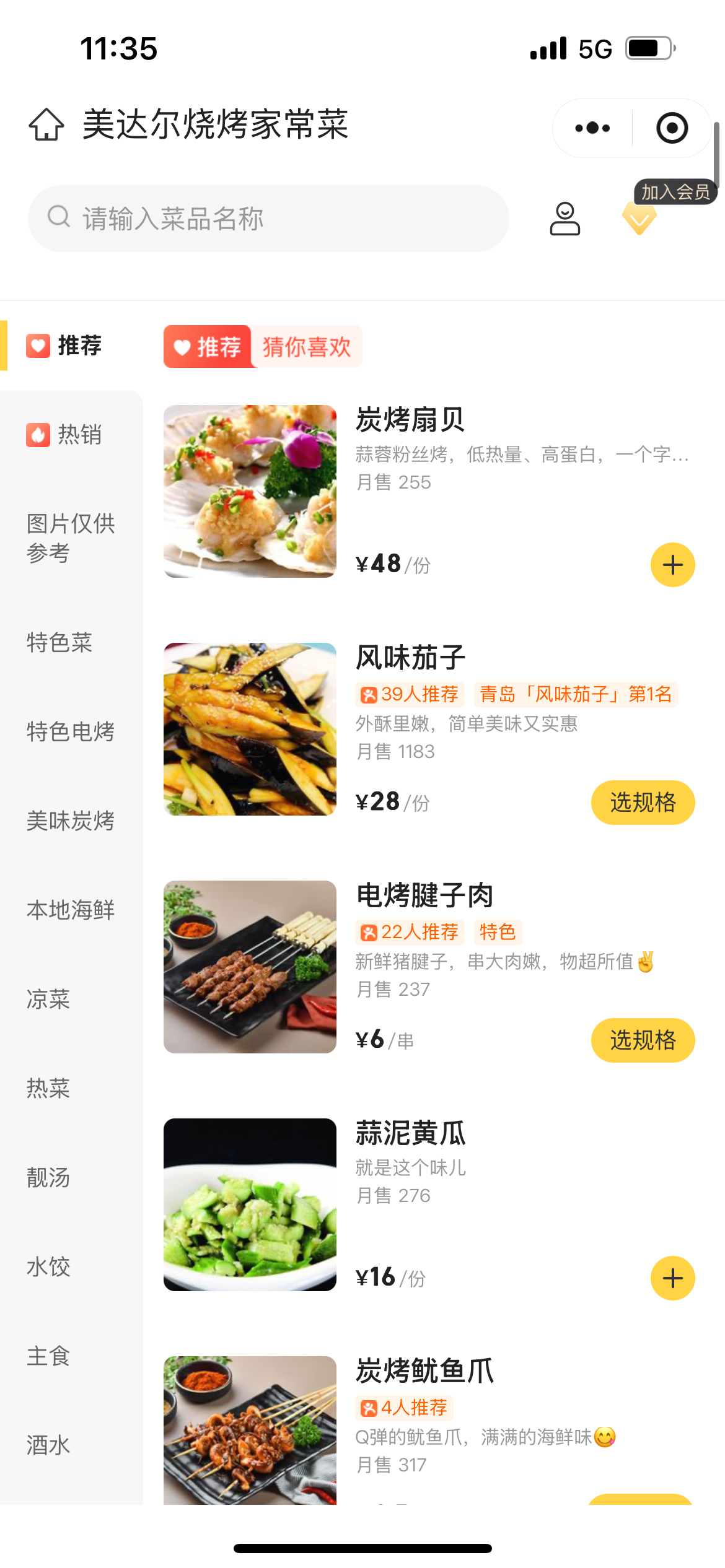Switch to the 美味炭烤 category
Viewport: 725px width, 1568px height.
click(x=71, y=821)
